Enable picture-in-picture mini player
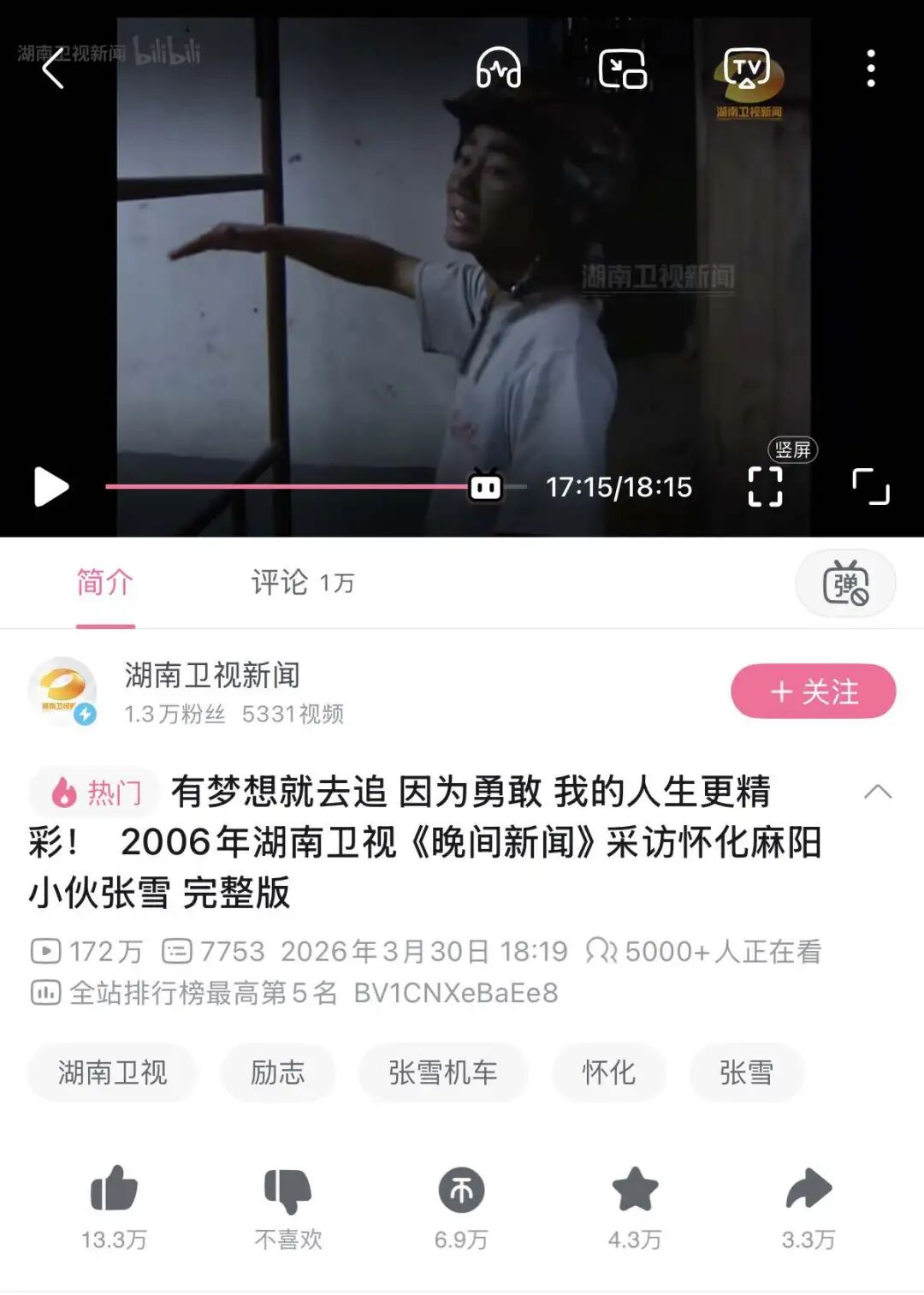This screenshot has height=1295, width=924. coord(622,68)
